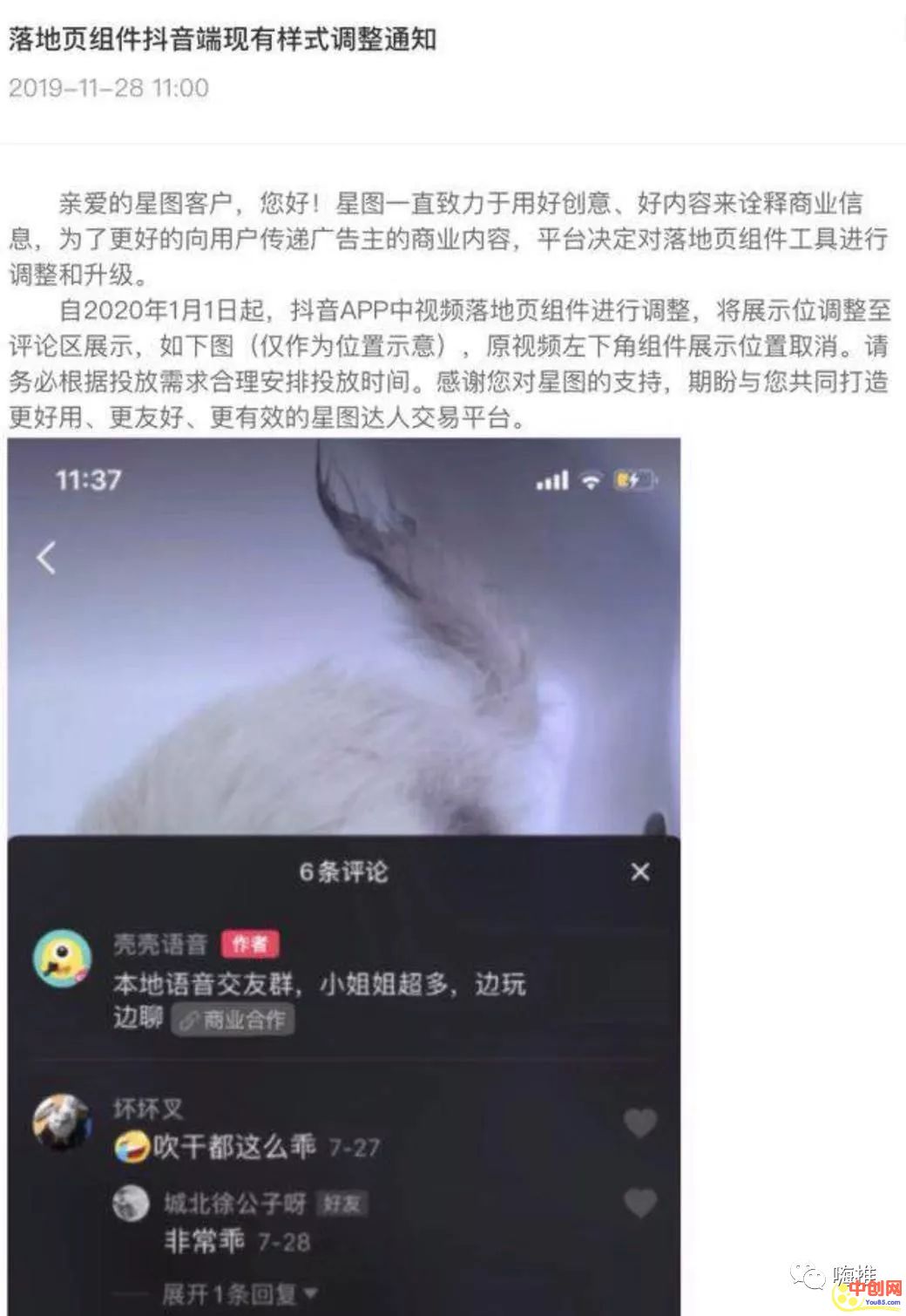Click the cellular signal bars icon
The height and width of the screenshot is (1316, 906).
pos(553,480)
